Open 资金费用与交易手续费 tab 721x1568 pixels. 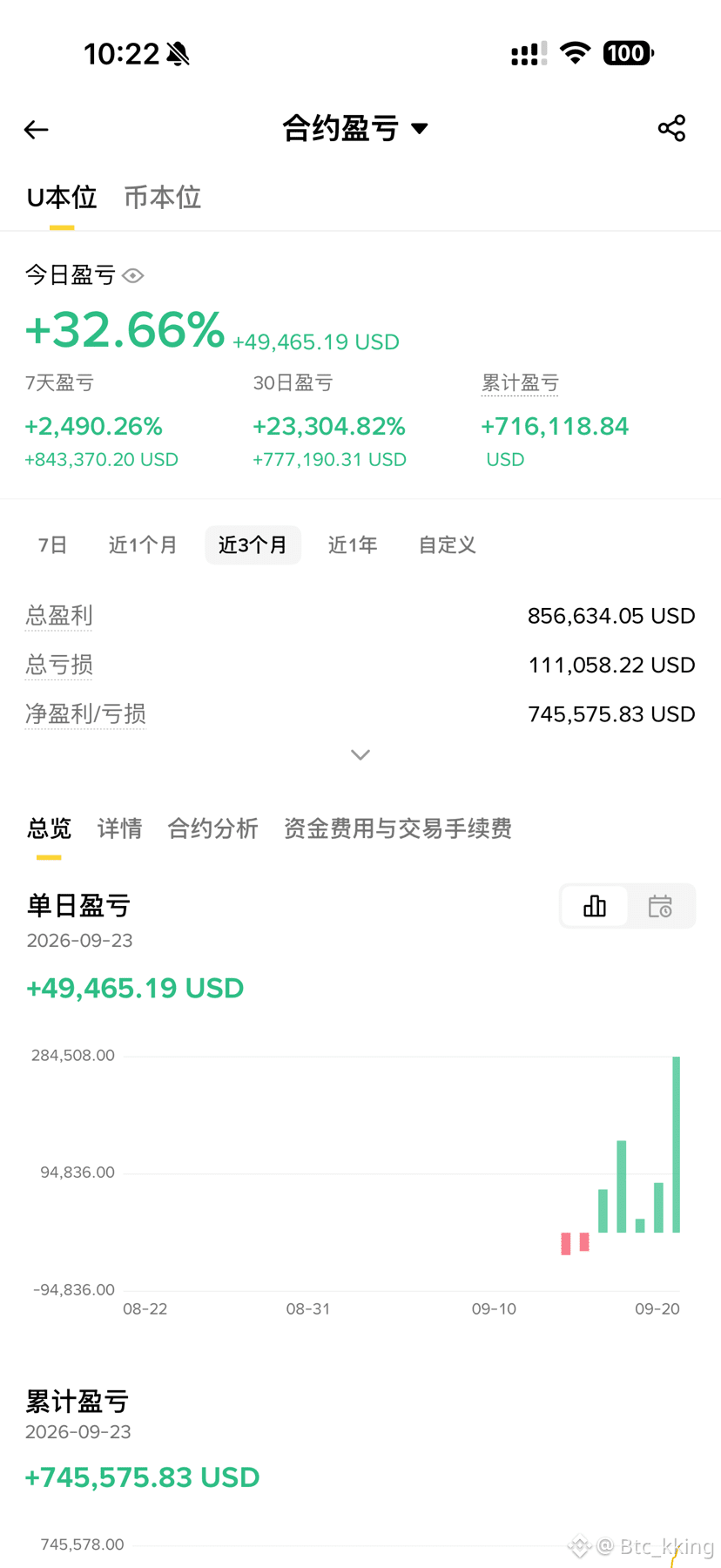397,828
